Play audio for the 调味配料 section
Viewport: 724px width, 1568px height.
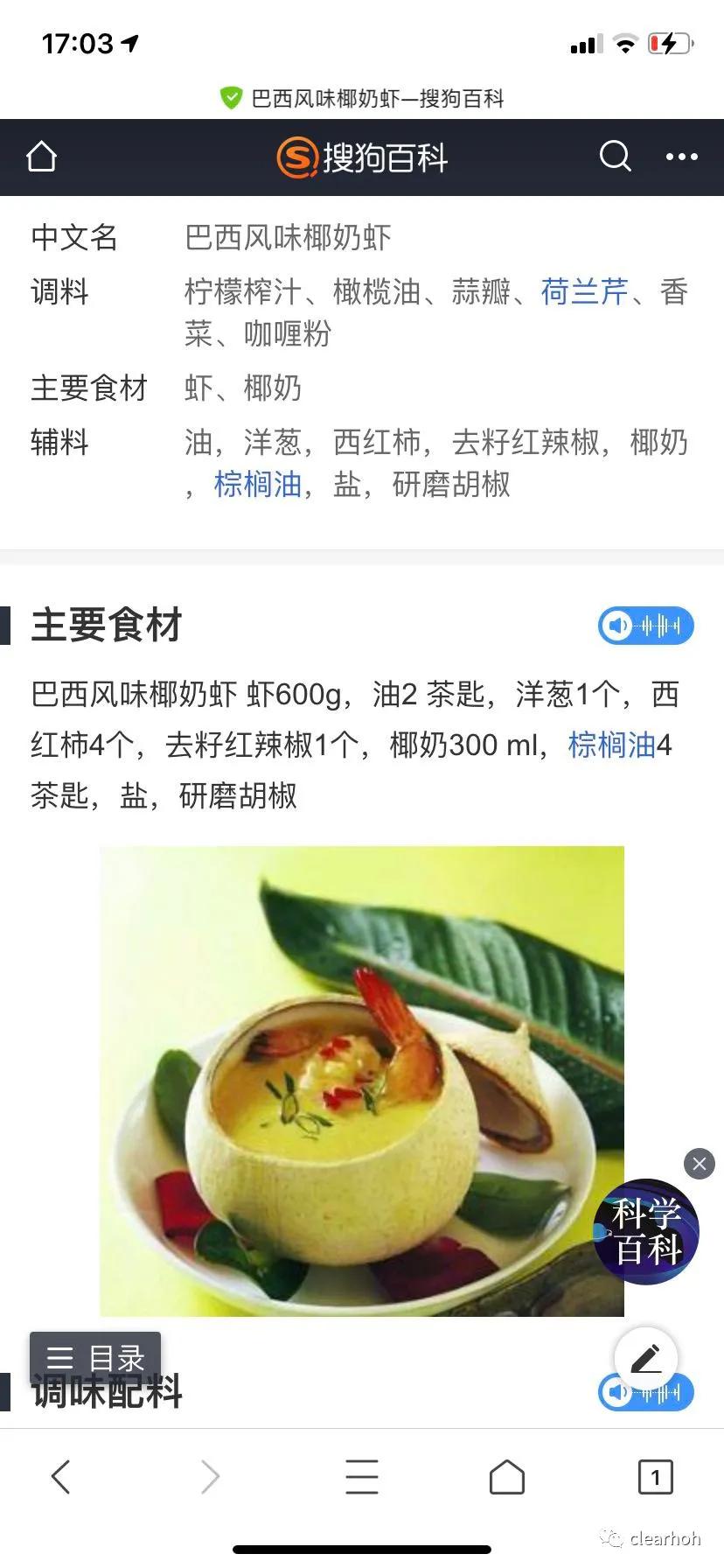pyautogui.click(x=645, y=1393)
